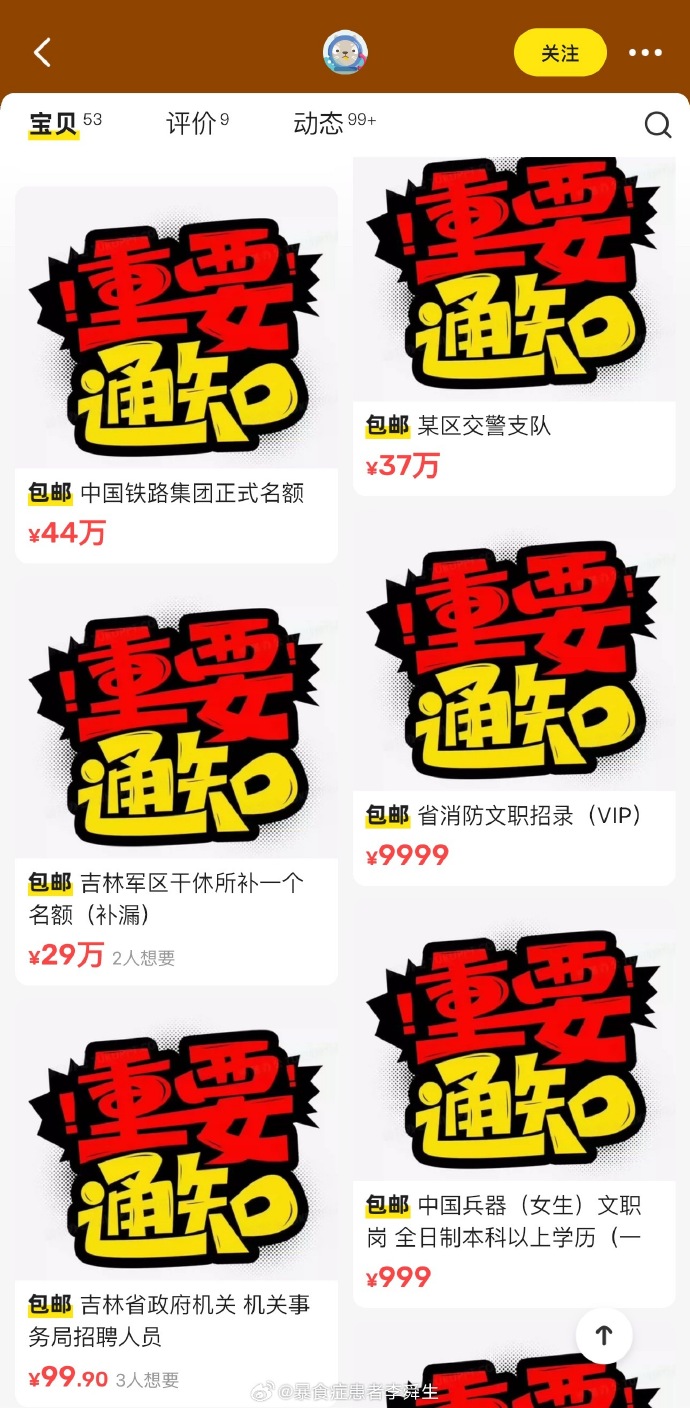Tap the back-to-top arrow button
The width and height of the screenshot is (690, 1408).
click(604, 1335)
